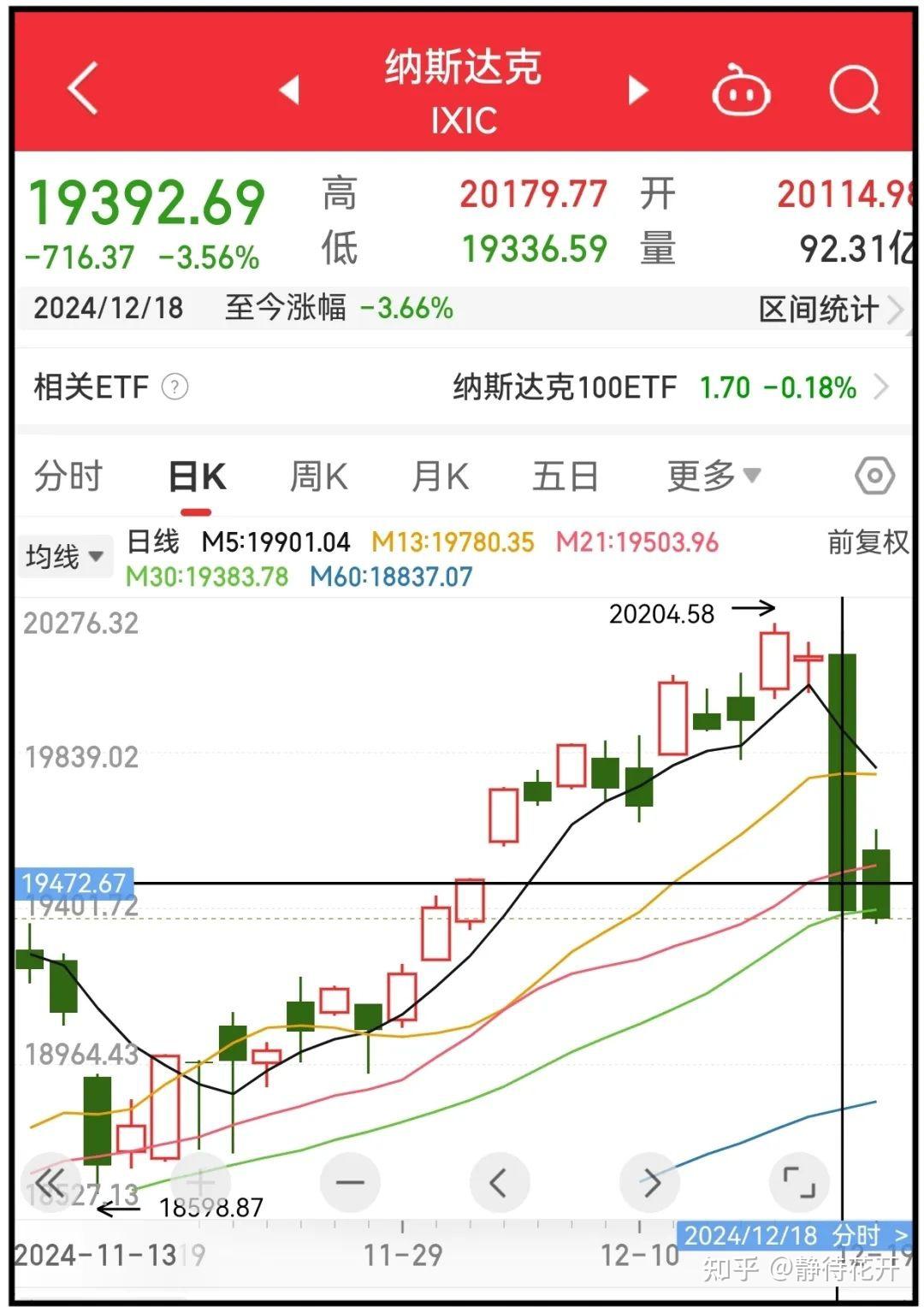Click the 2024/12/18 分时 button
The height and width of the screenshot is (1307, 924).
(787, 1235)
